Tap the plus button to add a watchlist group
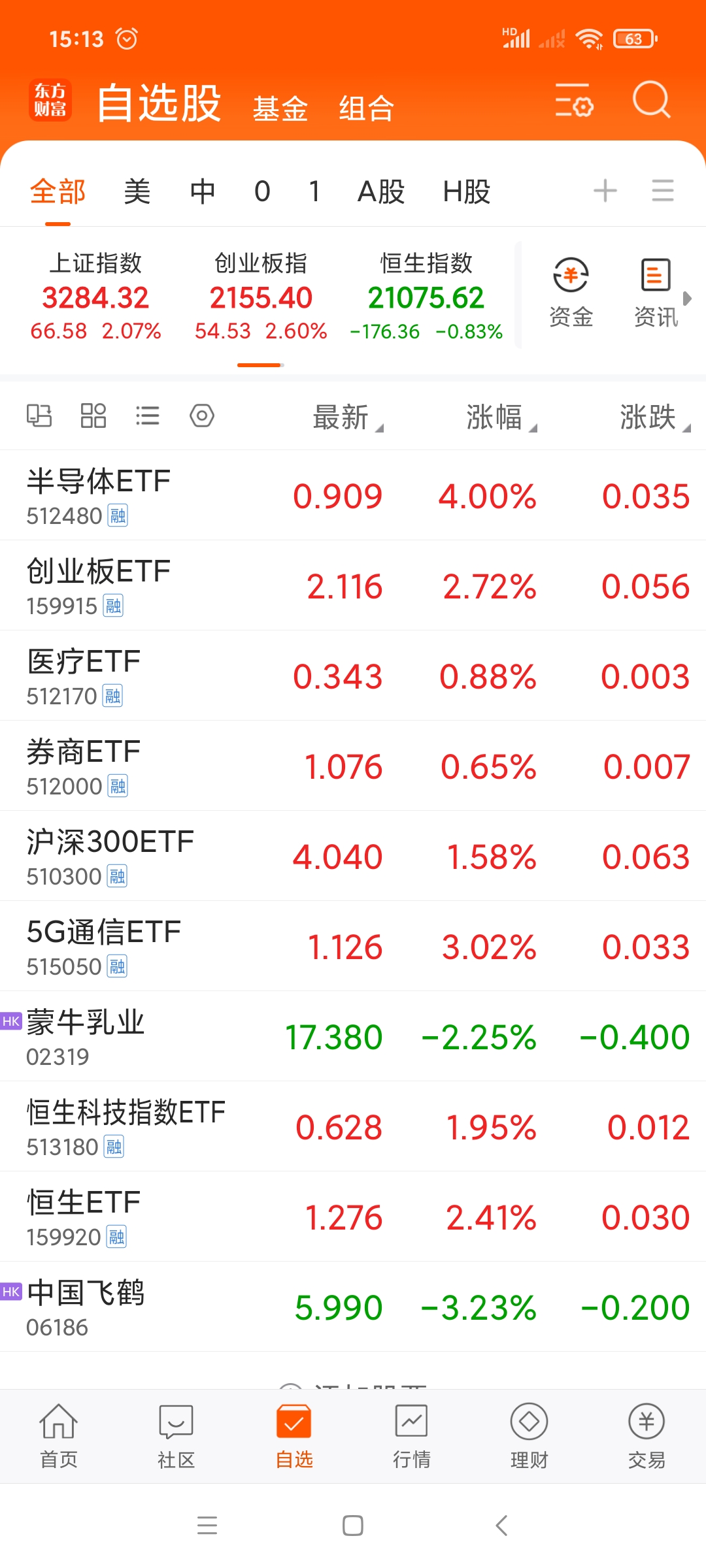This screenshot has height=1568, width=706. click(605, 190)
